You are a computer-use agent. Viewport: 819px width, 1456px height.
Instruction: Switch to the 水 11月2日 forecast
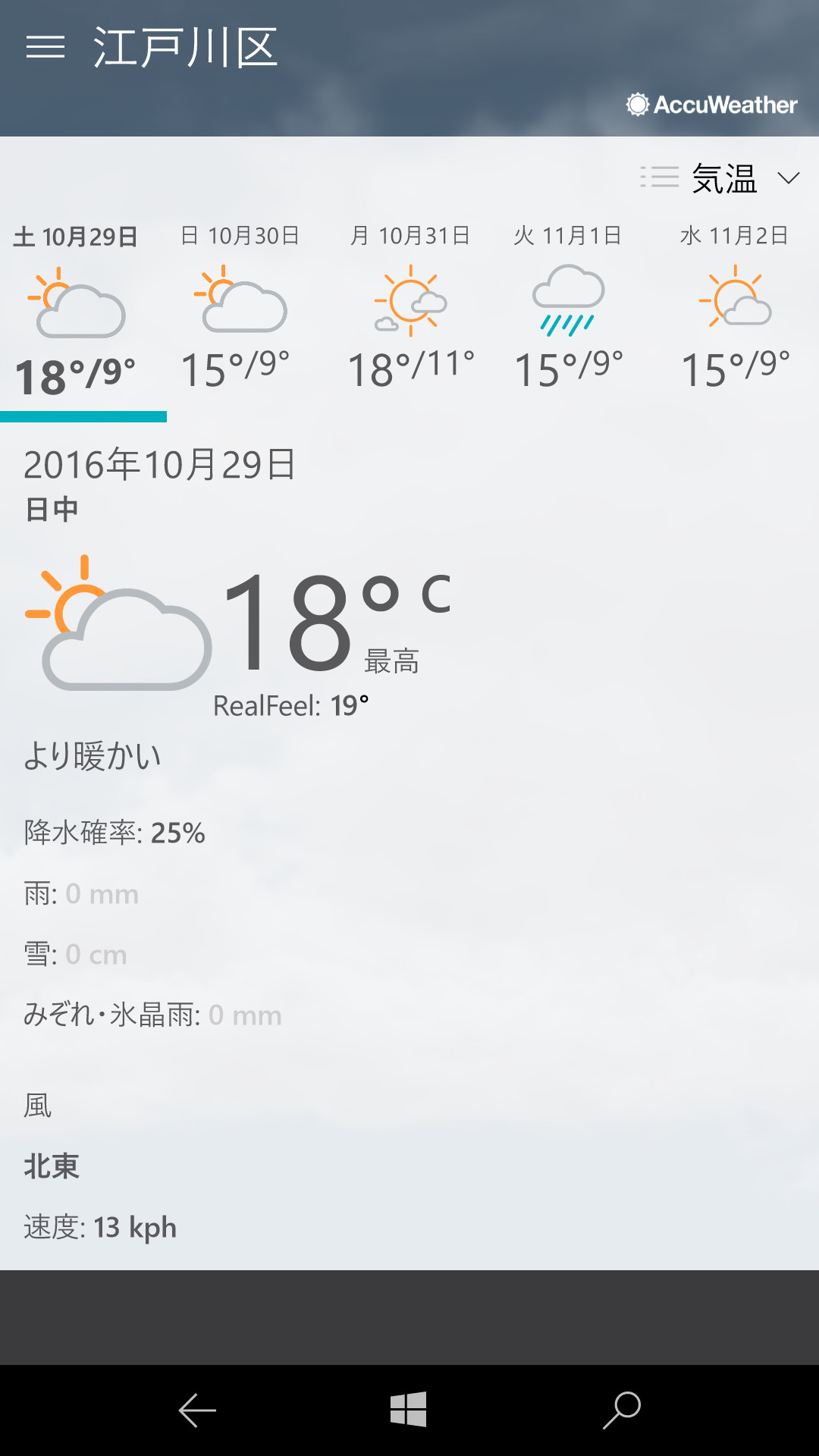pos(734,318)
